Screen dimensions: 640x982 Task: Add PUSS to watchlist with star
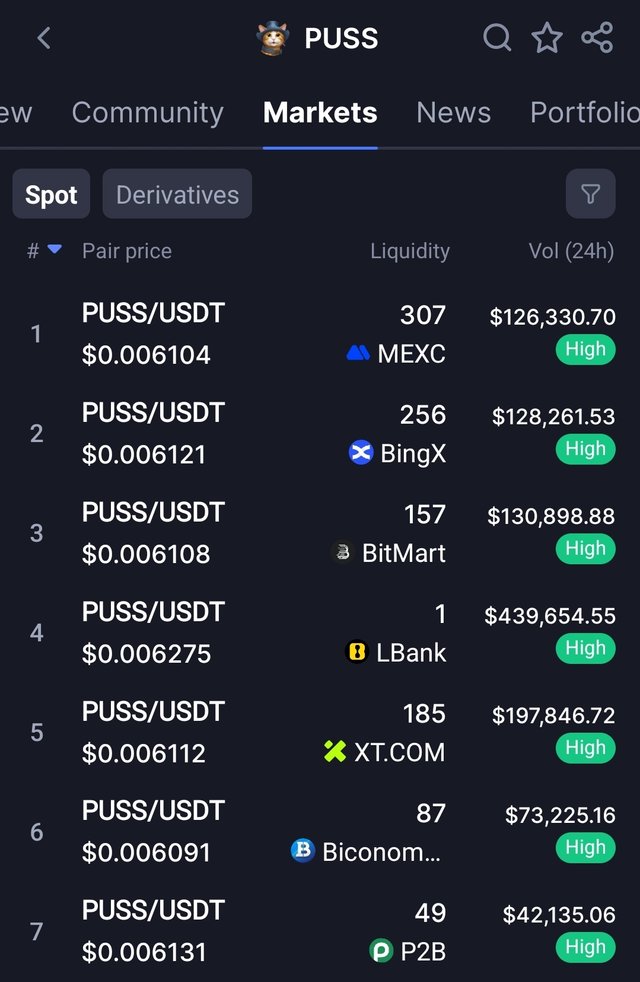547,39
